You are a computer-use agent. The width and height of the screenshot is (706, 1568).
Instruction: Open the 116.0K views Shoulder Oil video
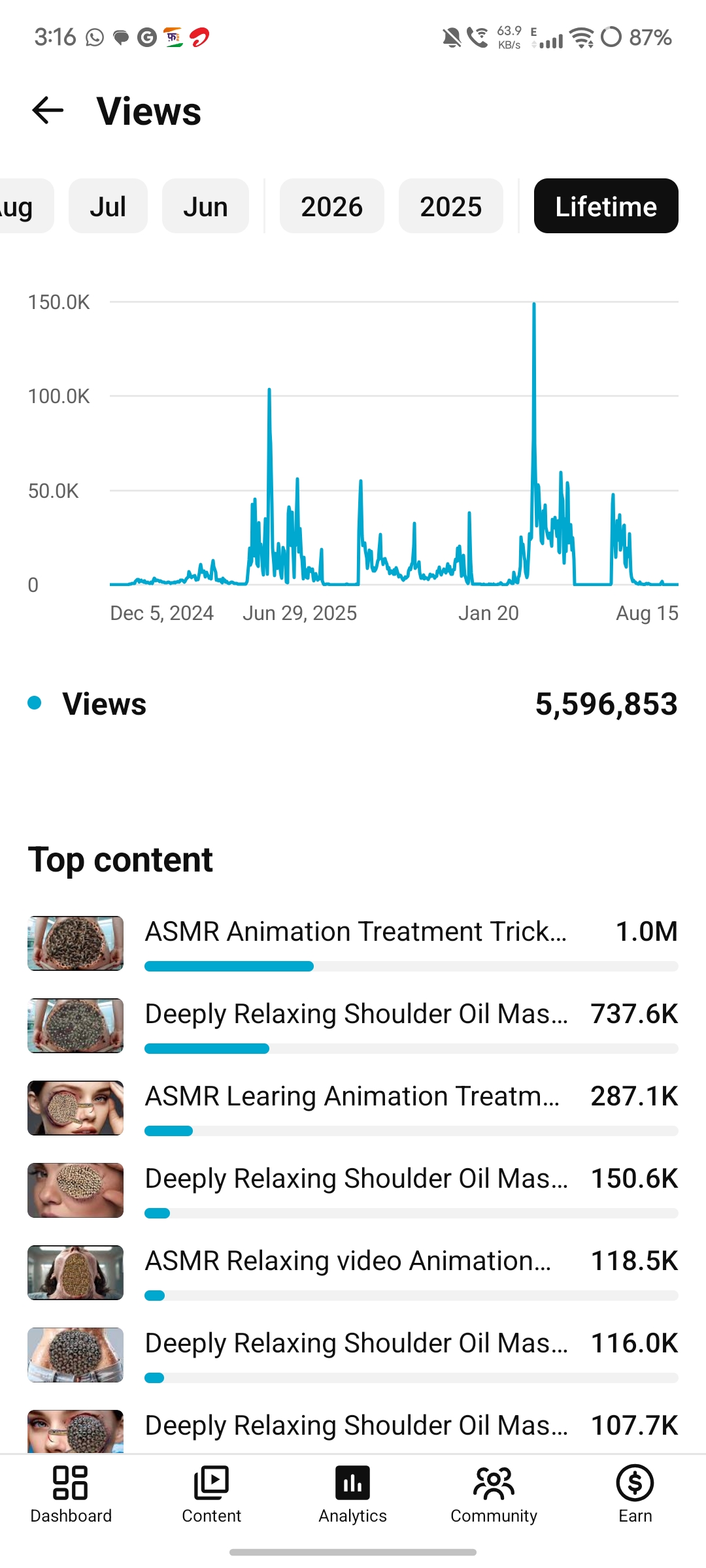[x=353, y=1355]
